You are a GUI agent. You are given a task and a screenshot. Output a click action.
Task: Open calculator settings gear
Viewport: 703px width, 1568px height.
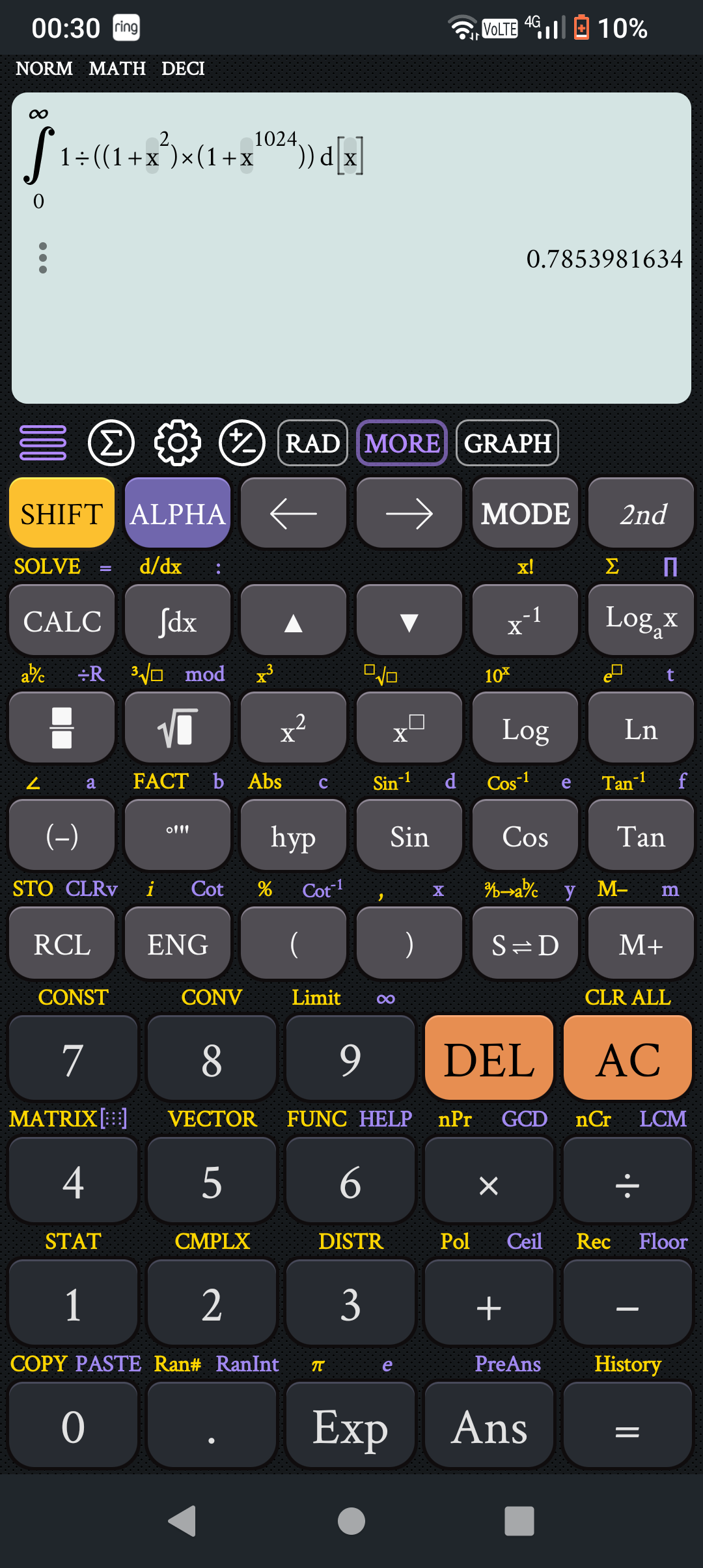177,443
